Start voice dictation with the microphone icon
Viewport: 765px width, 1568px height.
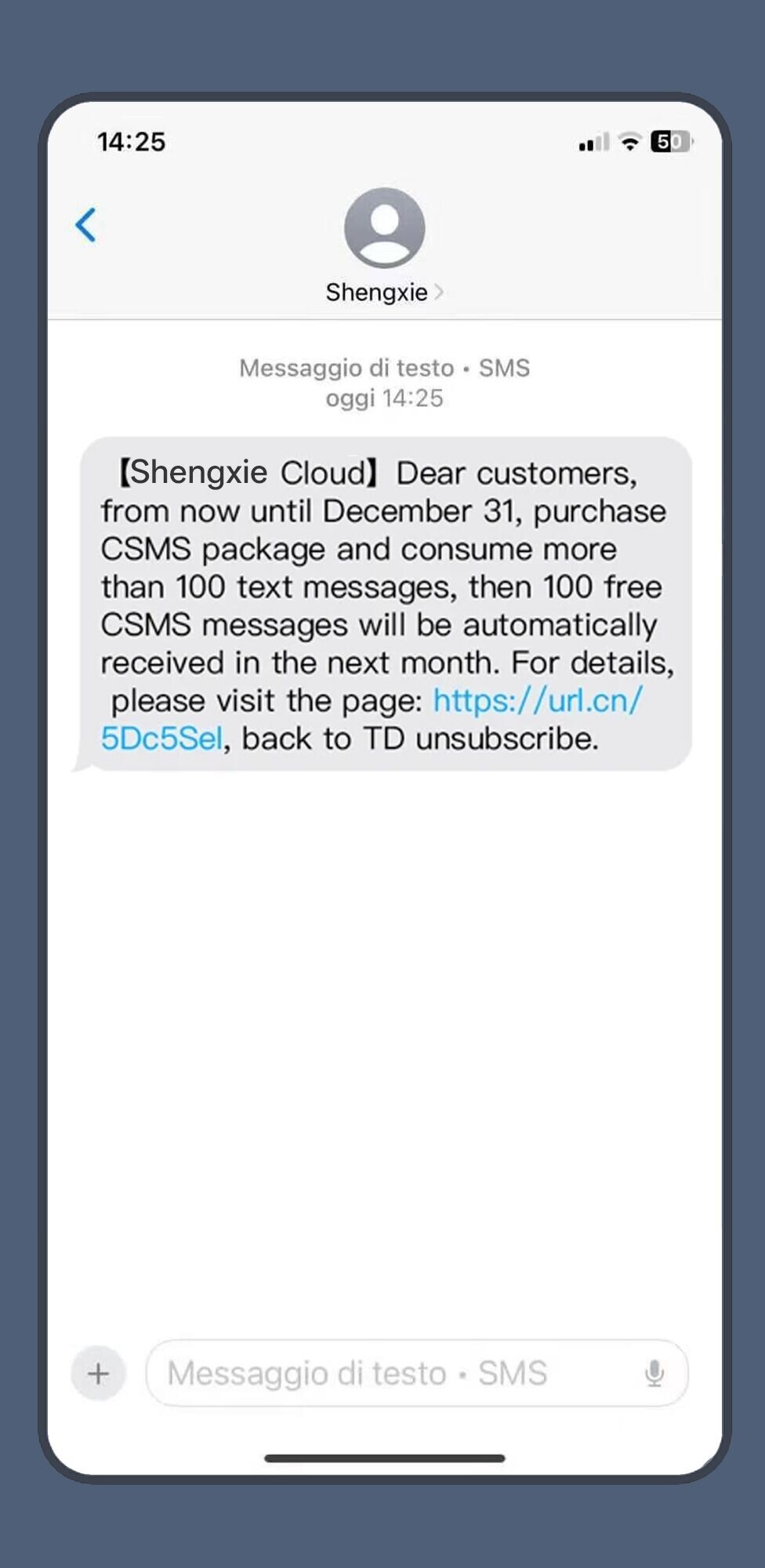654,1374
